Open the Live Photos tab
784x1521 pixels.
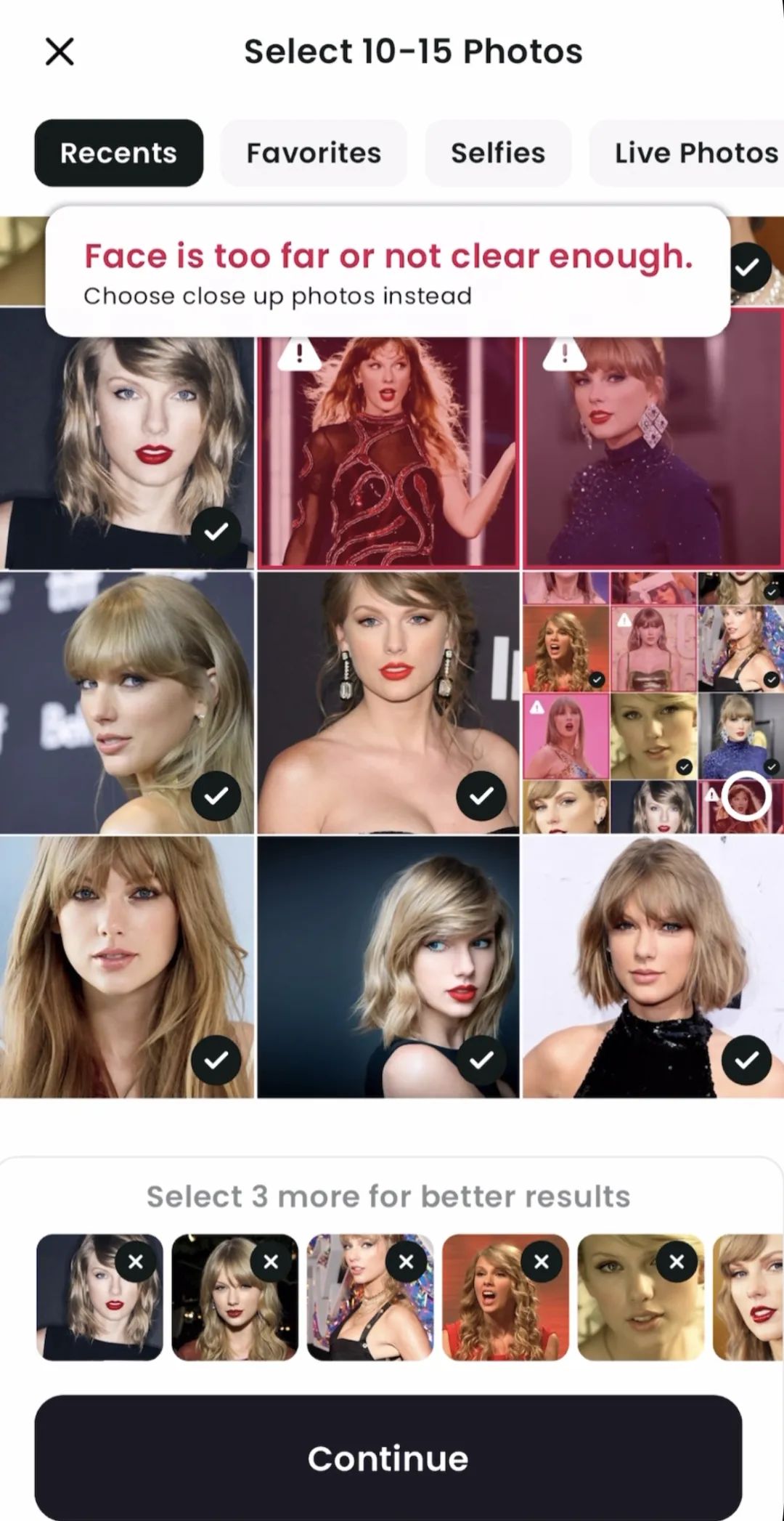click(695, 153)
